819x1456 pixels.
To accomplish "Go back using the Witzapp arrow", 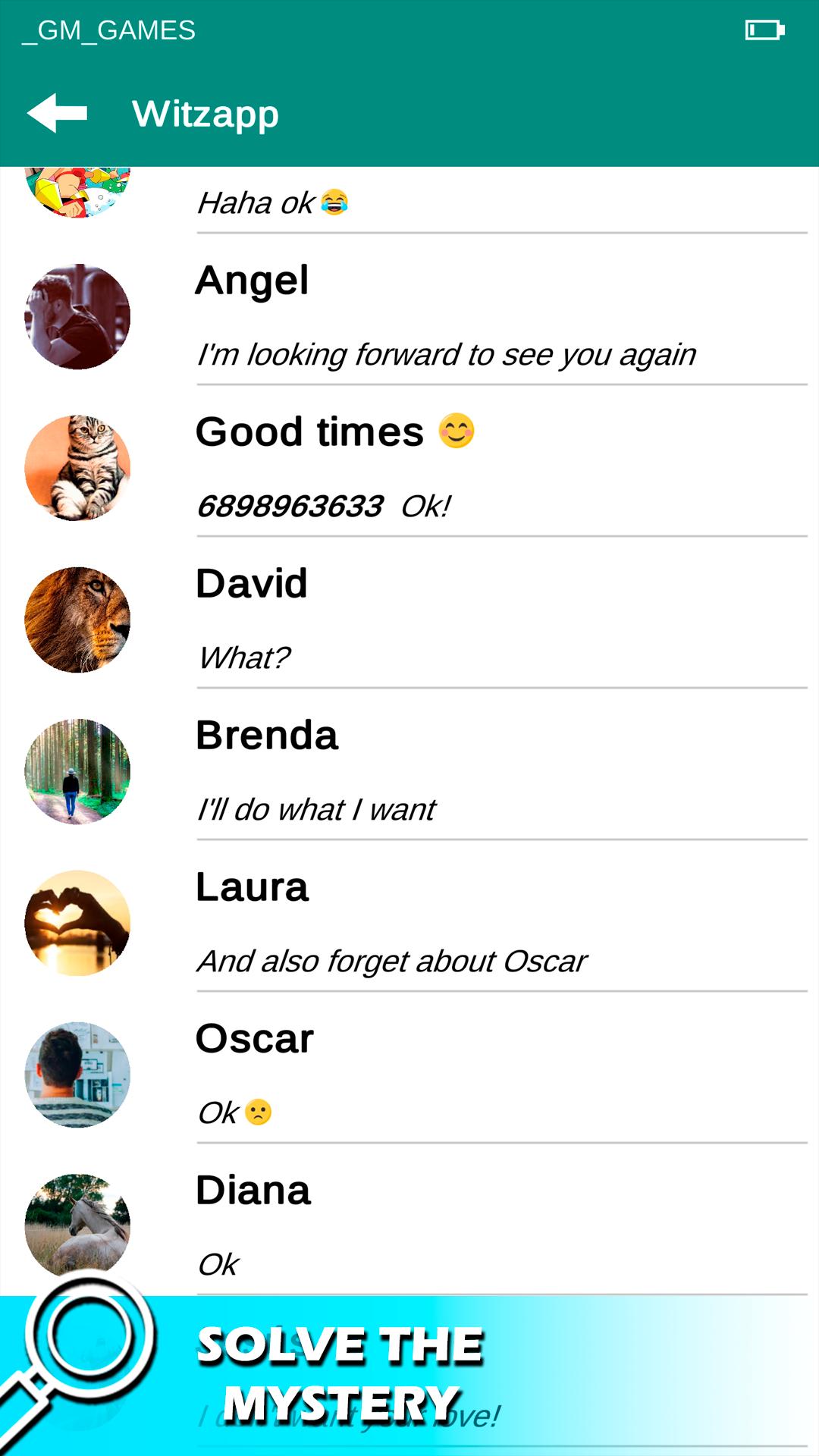I will (x=58, y=114).
